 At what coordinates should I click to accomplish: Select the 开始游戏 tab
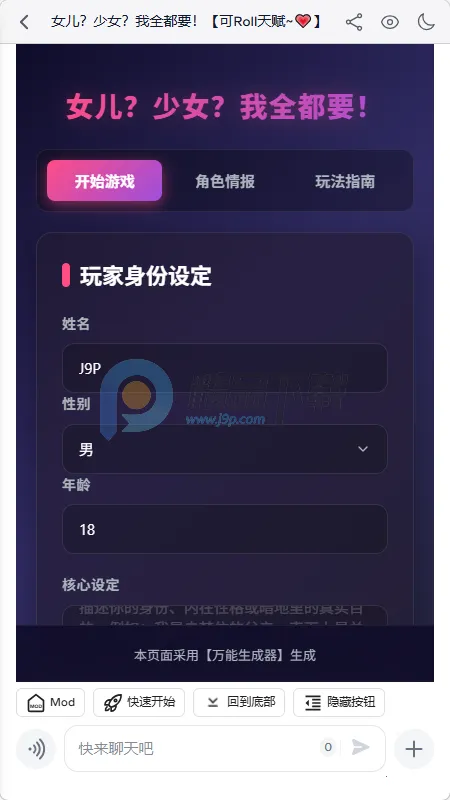click(105, 181)
